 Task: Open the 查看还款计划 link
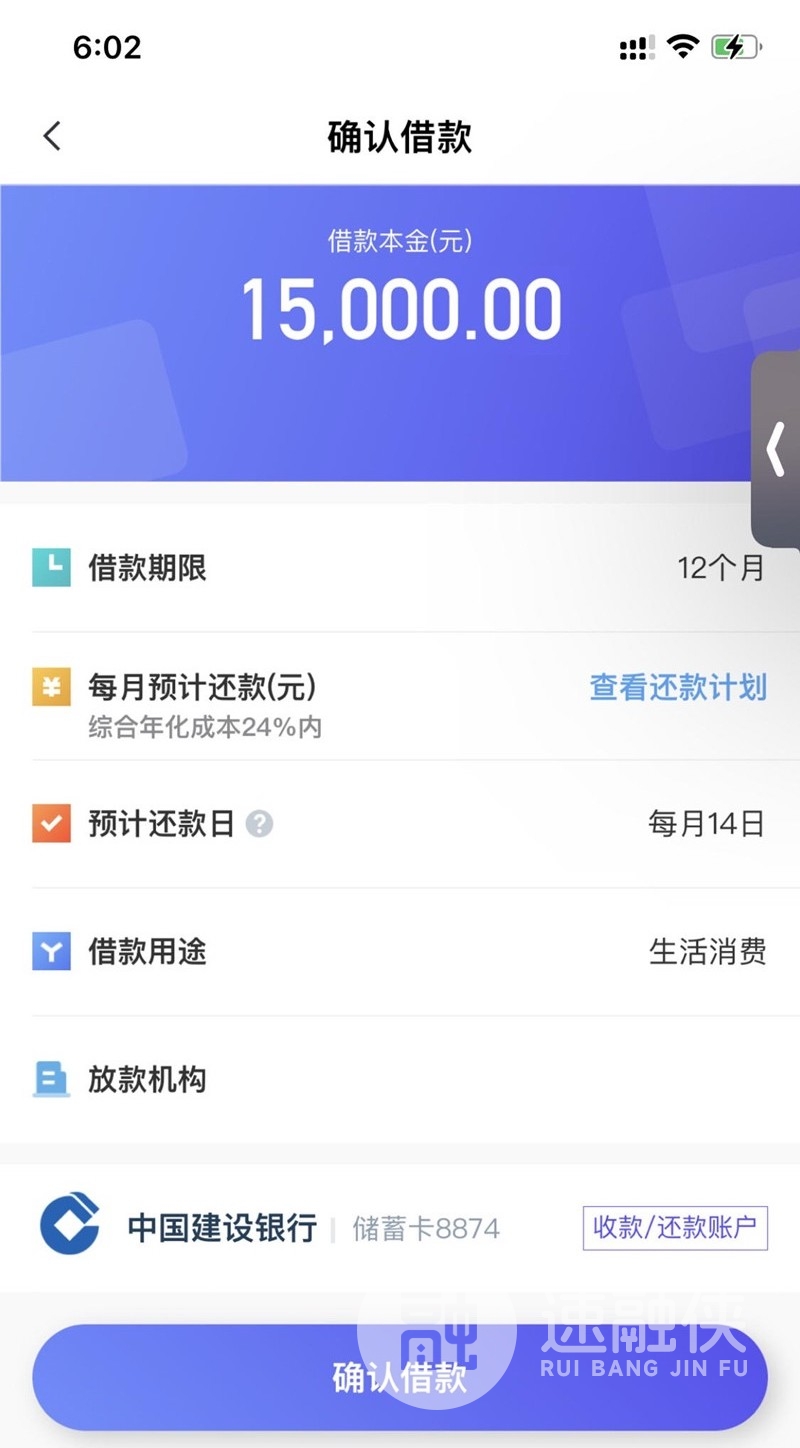[677, 687]
